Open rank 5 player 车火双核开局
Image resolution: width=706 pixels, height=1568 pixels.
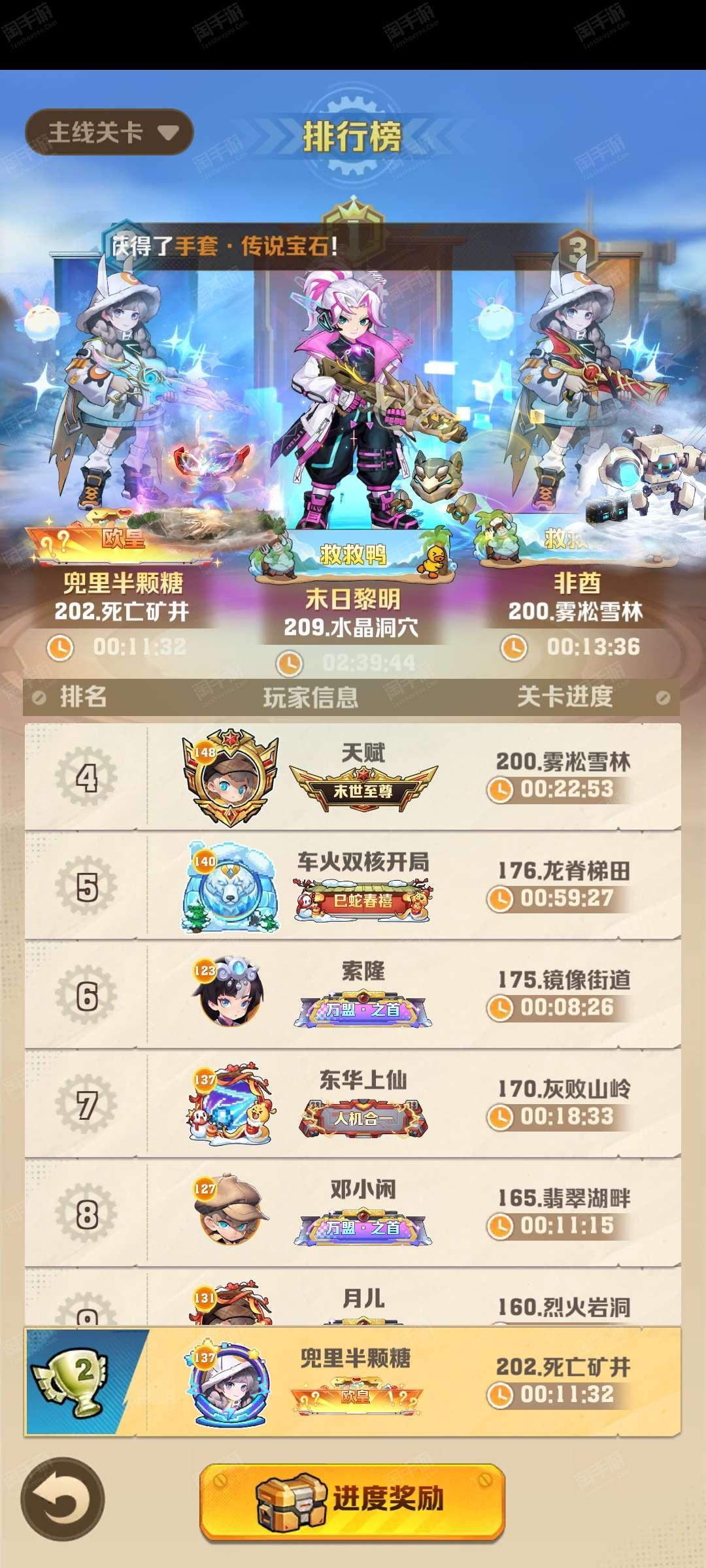tap(352, 886)
